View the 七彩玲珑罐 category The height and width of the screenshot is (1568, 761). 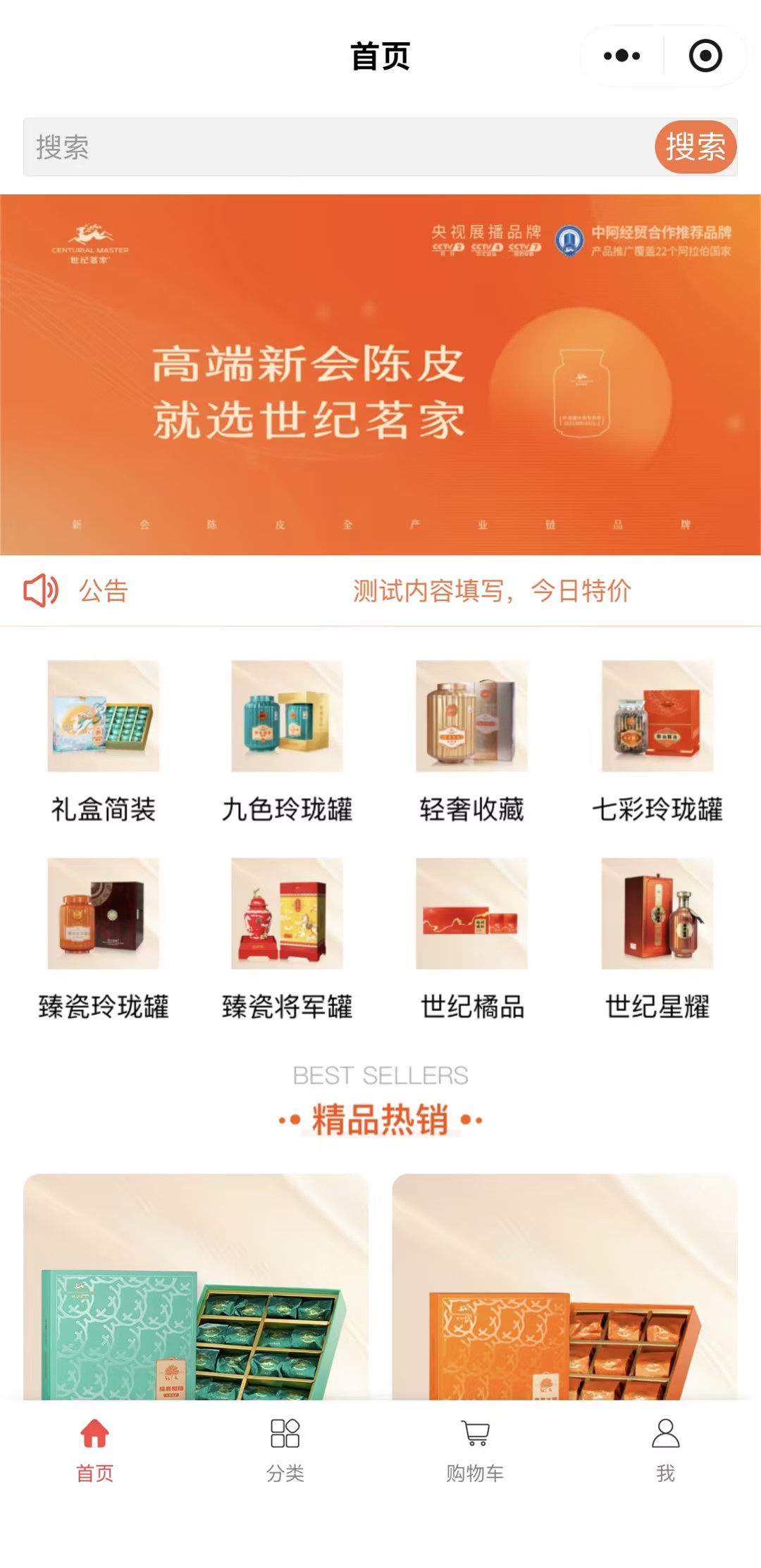657,740
